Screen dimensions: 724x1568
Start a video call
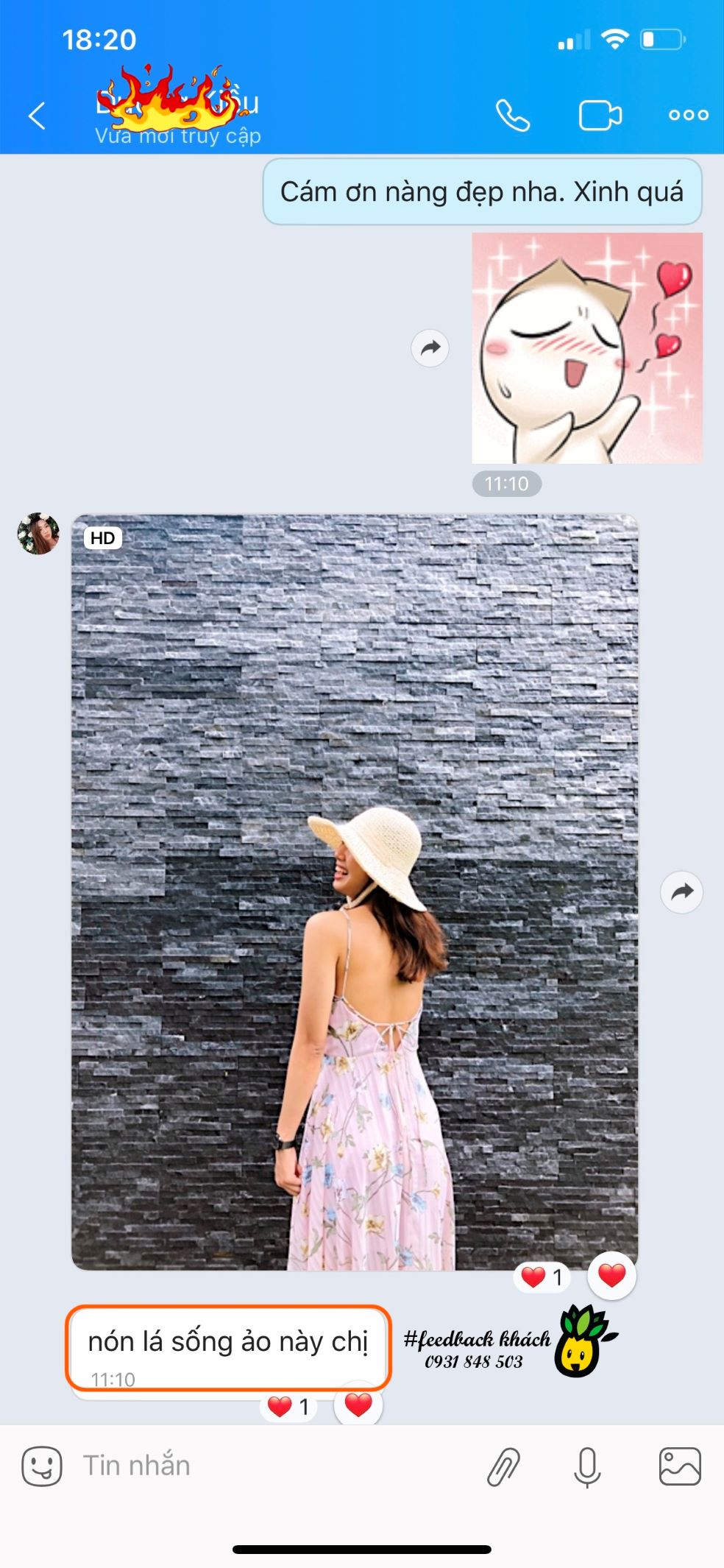600,116
